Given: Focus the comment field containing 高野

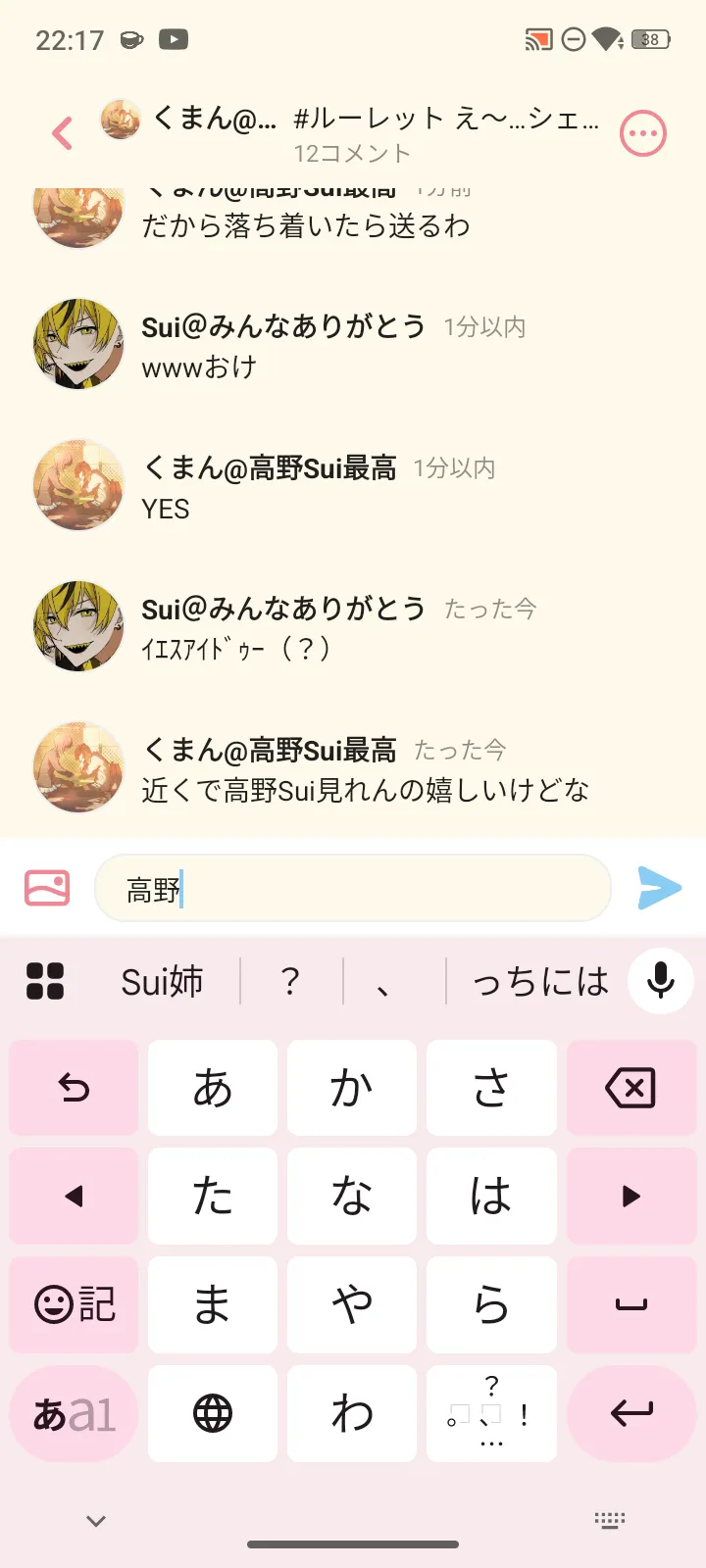Looking at the screenshot, I should click(353, 889).
